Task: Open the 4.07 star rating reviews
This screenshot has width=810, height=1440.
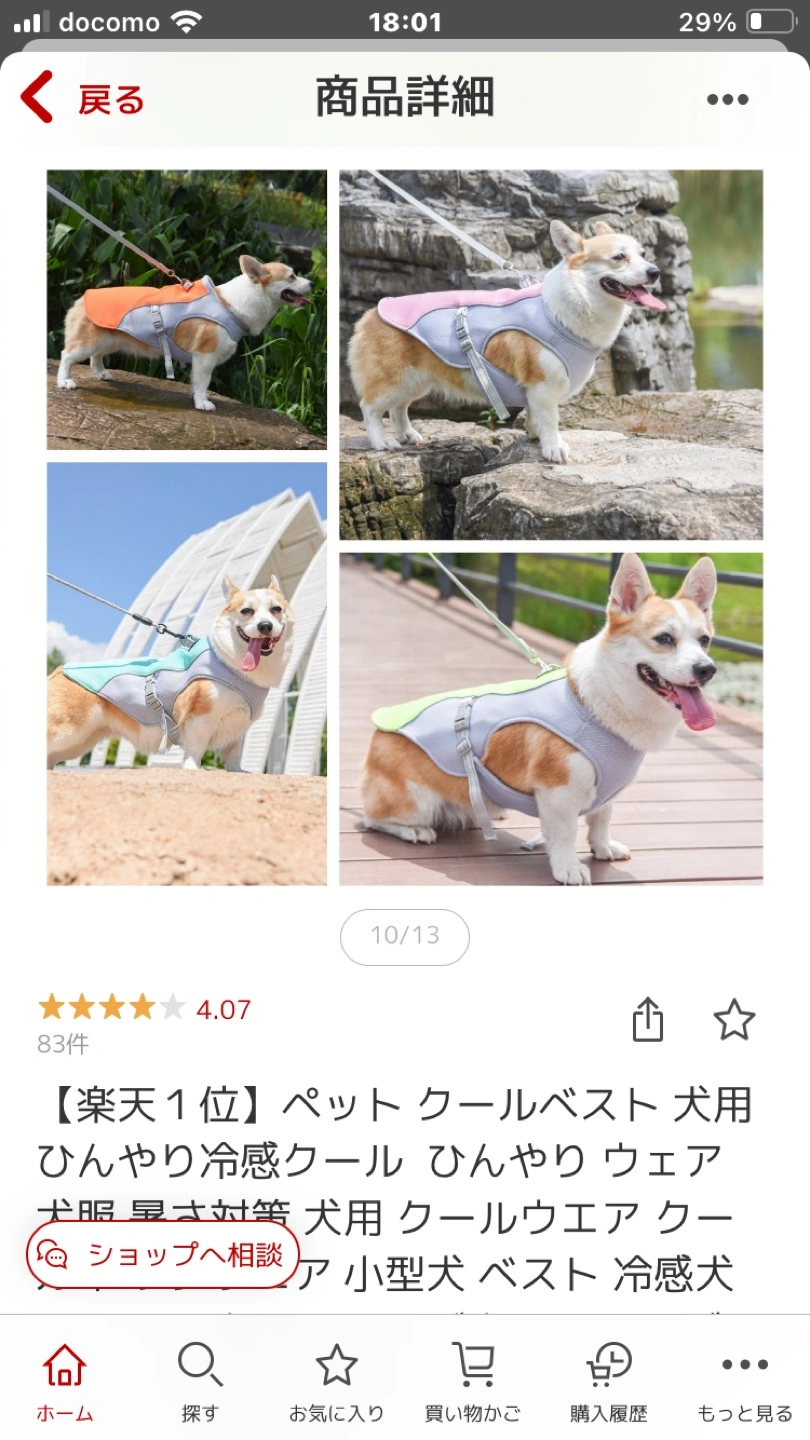Action: click(x=144, y=1009)
